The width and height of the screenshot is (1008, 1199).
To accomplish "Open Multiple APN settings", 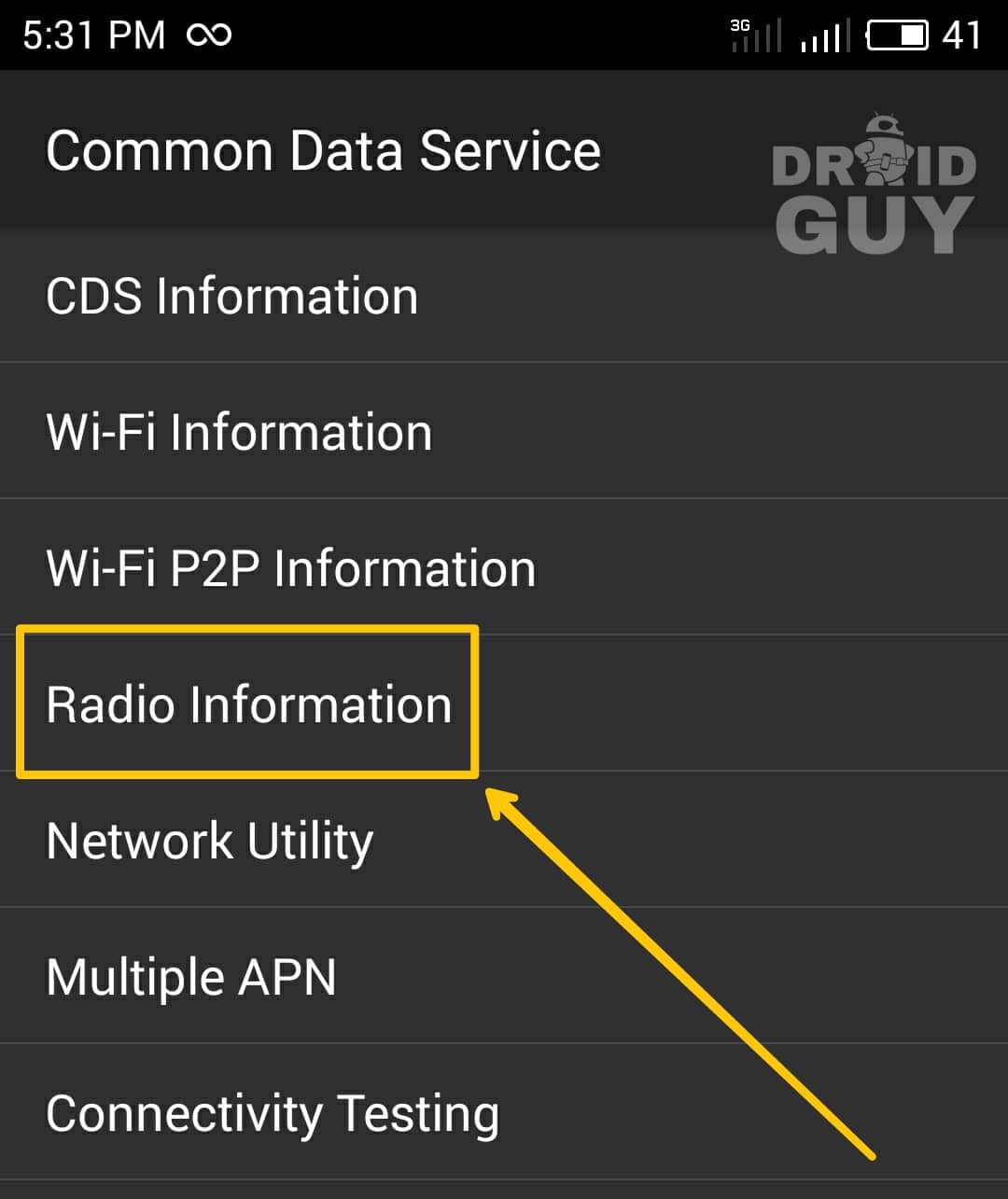I will 190,976.
